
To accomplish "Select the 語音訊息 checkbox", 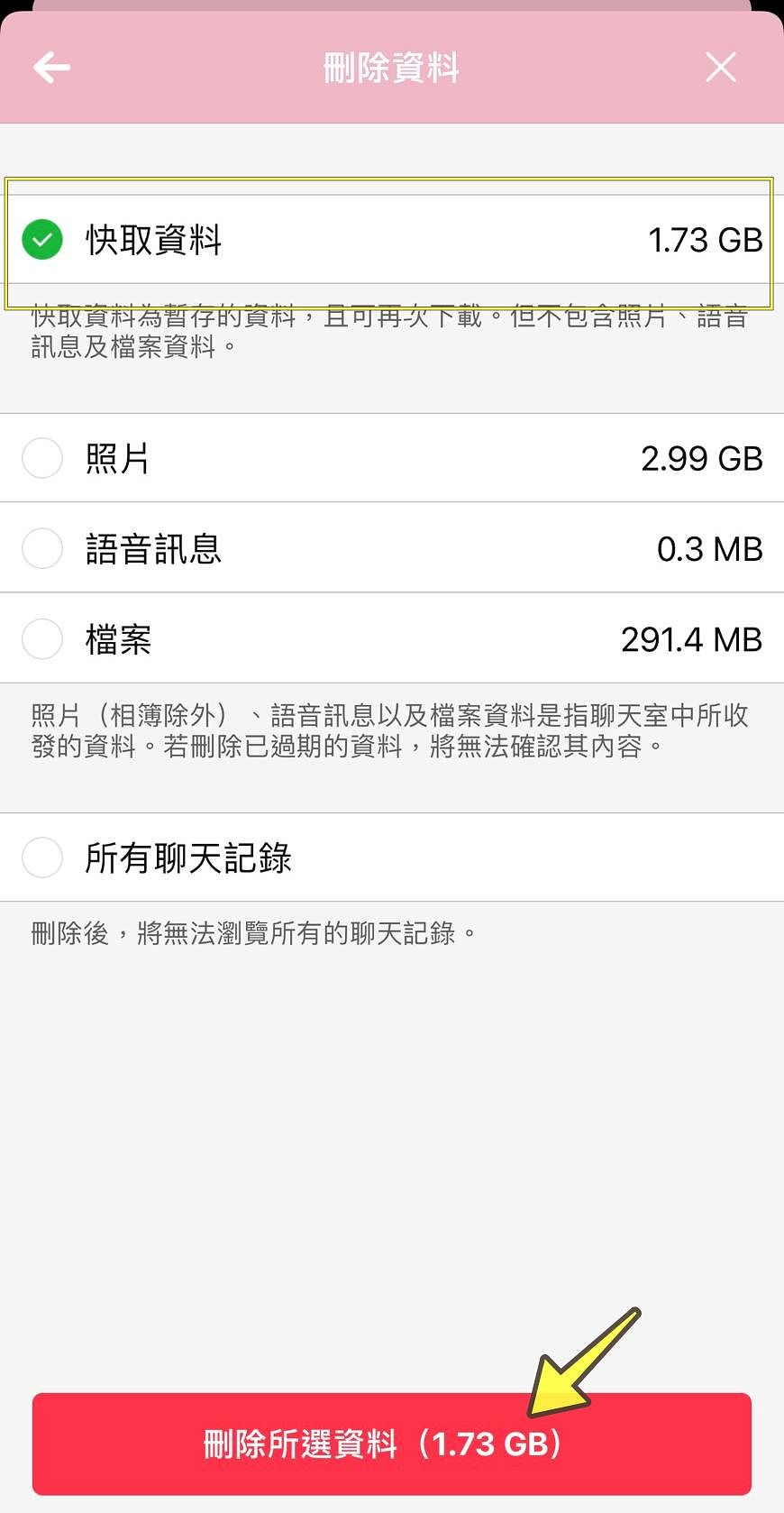I will pos(42,548).
